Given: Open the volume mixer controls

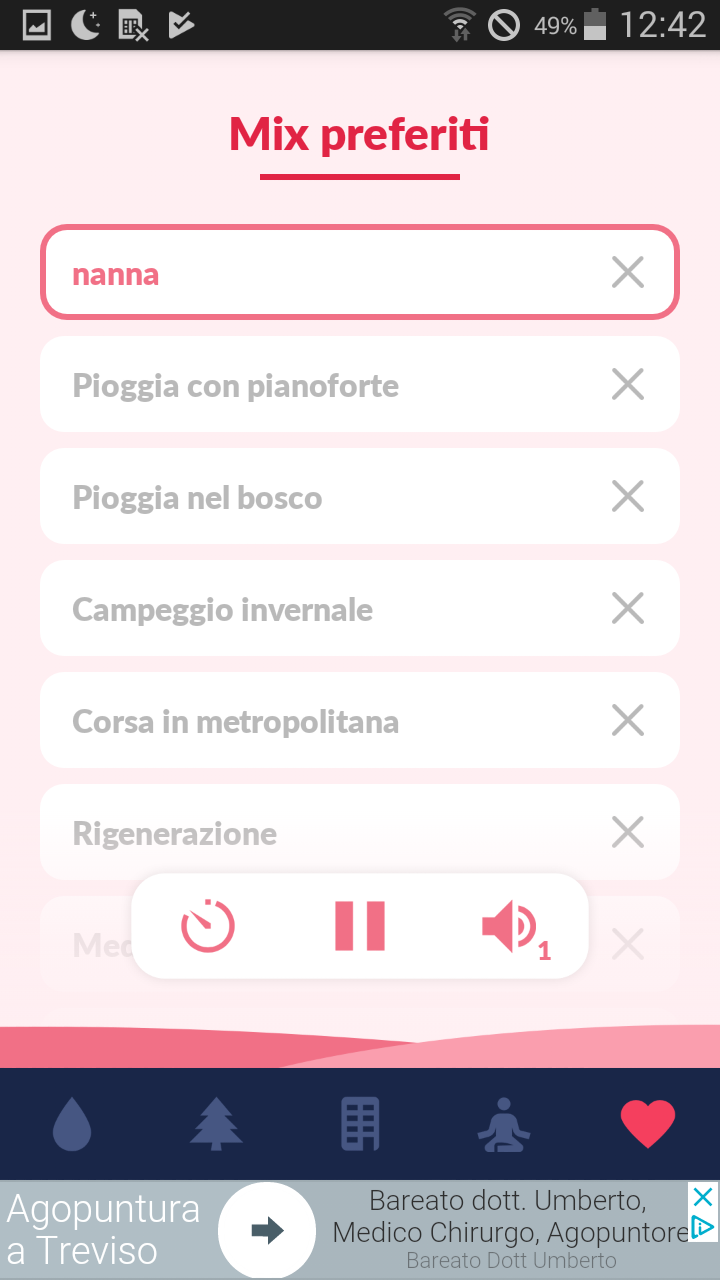Looking at the screenshot, I should [515, 928].
